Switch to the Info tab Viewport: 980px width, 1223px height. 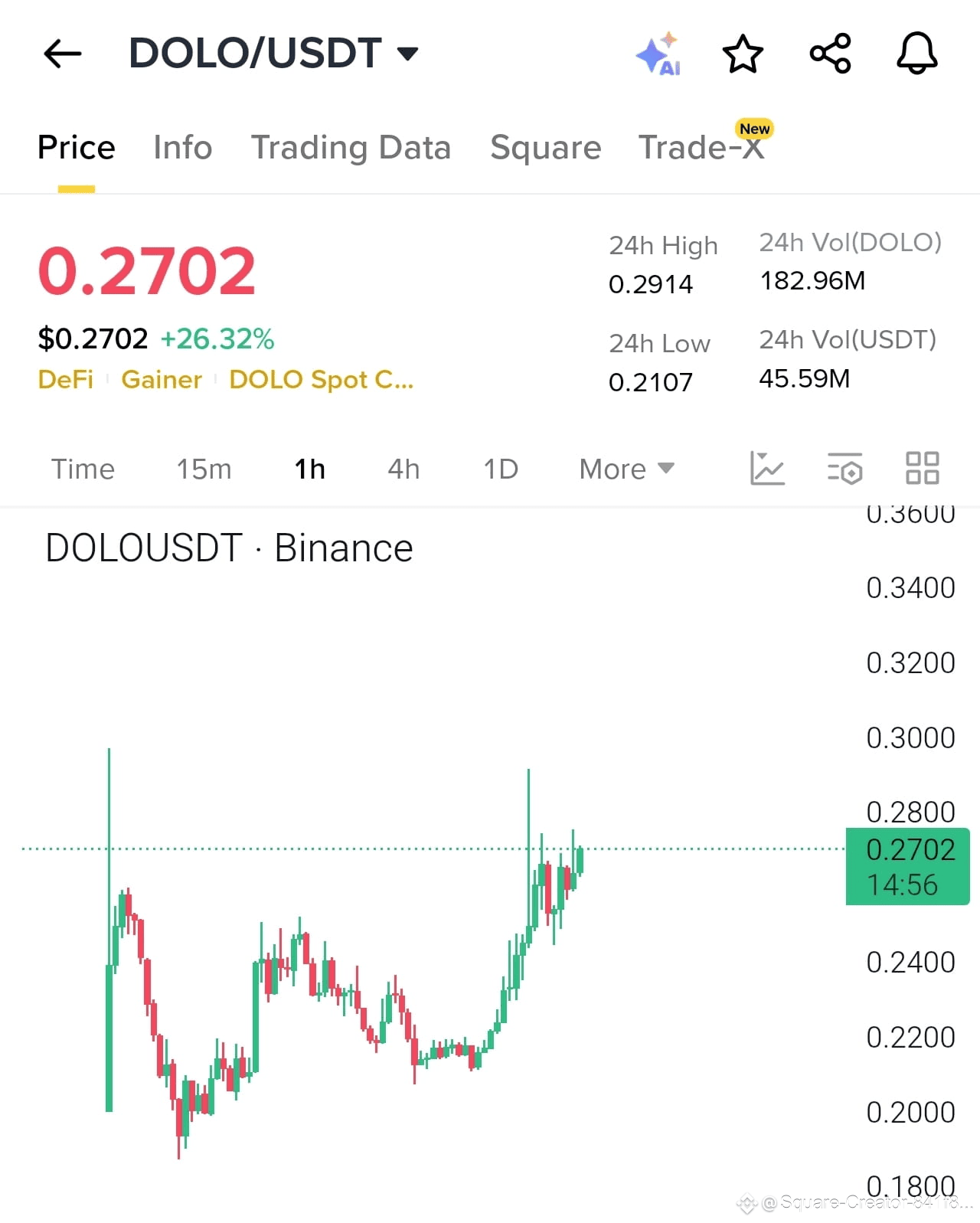coord(182,147)
